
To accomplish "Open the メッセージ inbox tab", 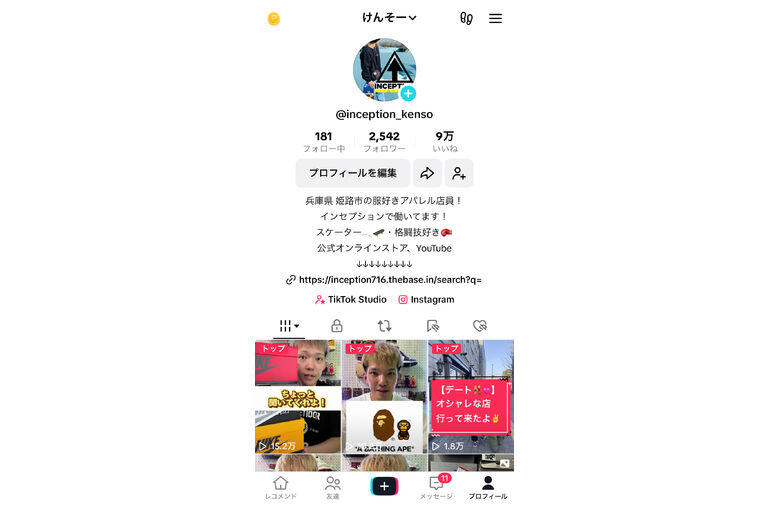I will pos(436,487).
